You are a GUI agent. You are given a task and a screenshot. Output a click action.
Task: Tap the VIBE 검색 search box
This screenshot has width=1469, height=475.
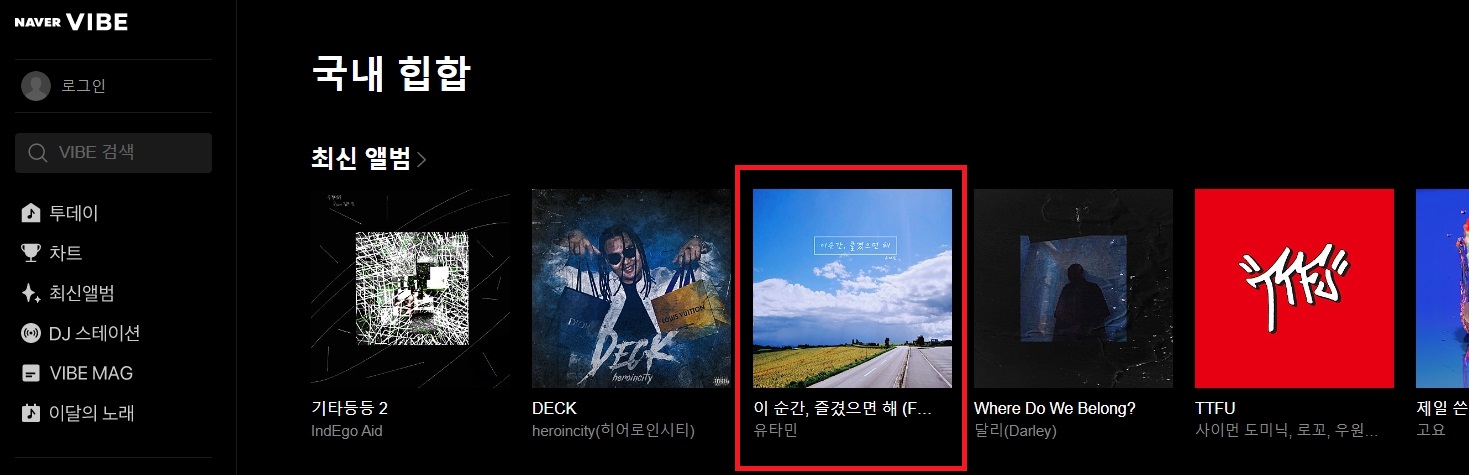[x=113, y=153]
